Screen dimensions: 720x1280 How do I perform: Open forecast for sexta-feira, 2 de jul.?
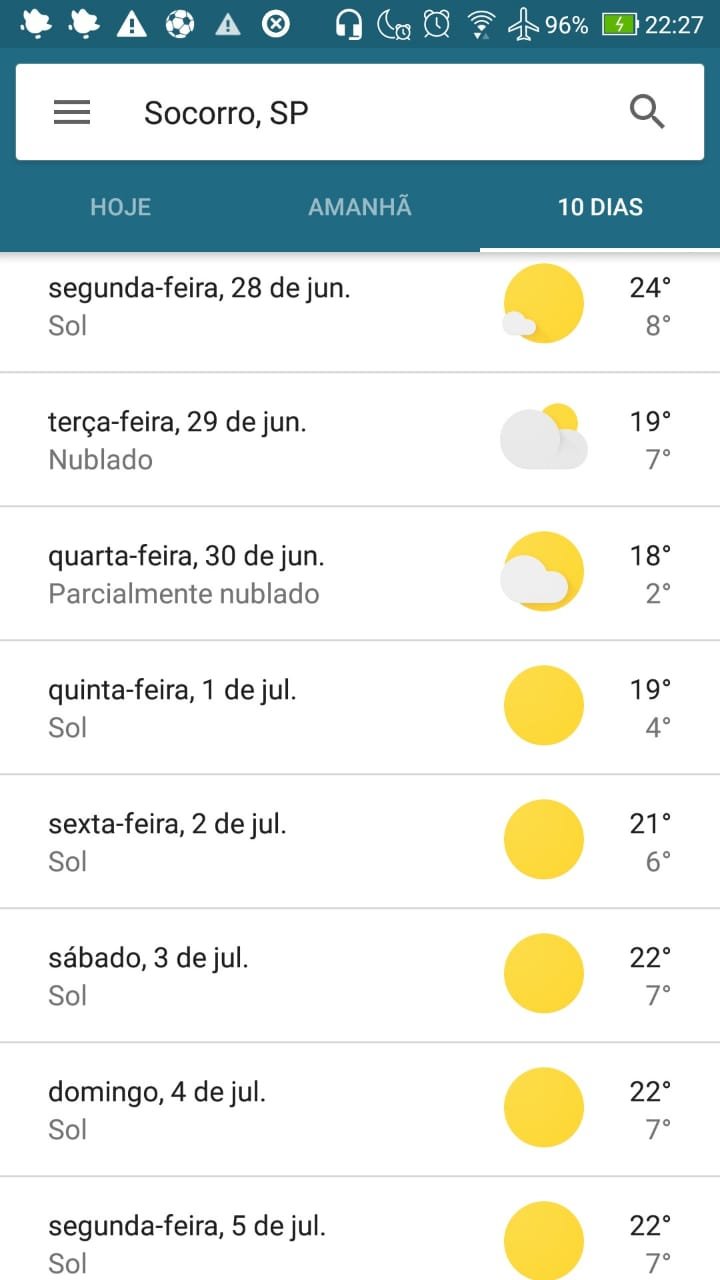pos(360,842)
